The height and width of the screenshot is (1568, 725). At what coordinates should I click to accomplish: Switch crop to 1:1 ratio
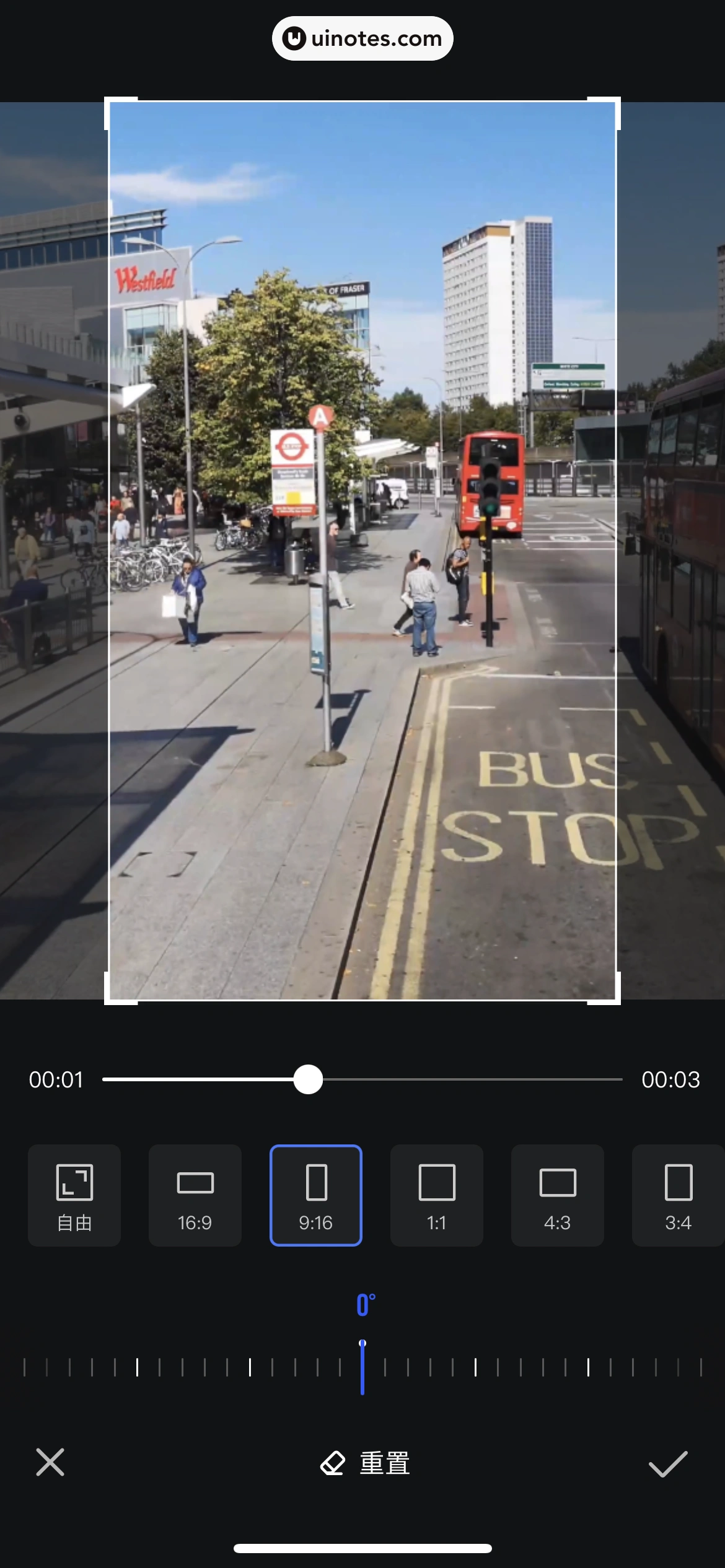point(437,1195)
